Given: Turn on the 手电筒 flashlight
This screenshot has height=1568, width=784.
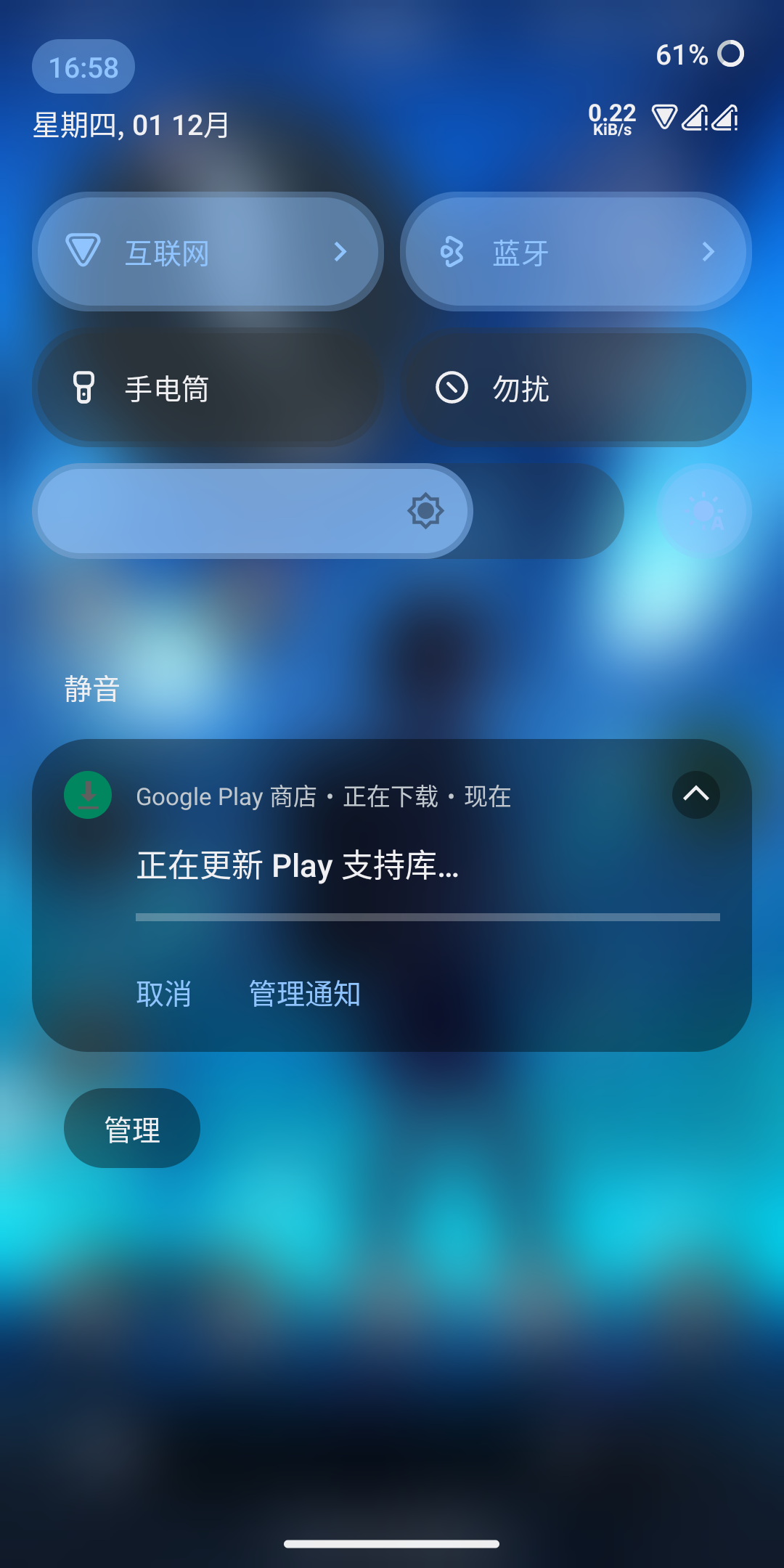Looking at the screenshot, I should (208, 388).
